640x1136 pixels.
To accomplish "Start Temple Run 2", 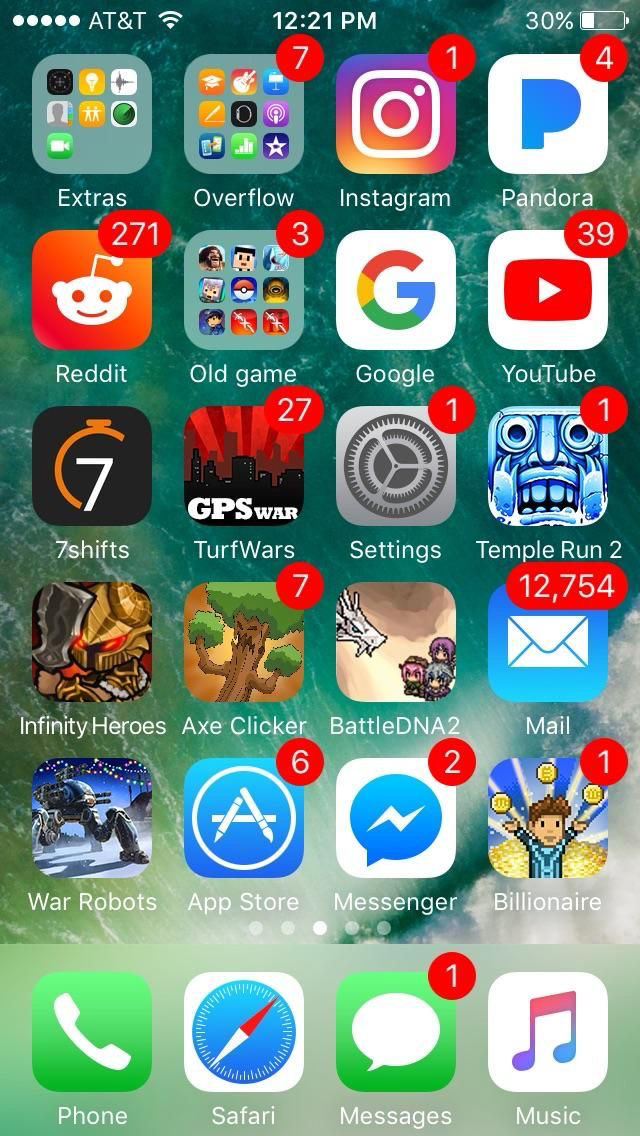I will [548, 466].
